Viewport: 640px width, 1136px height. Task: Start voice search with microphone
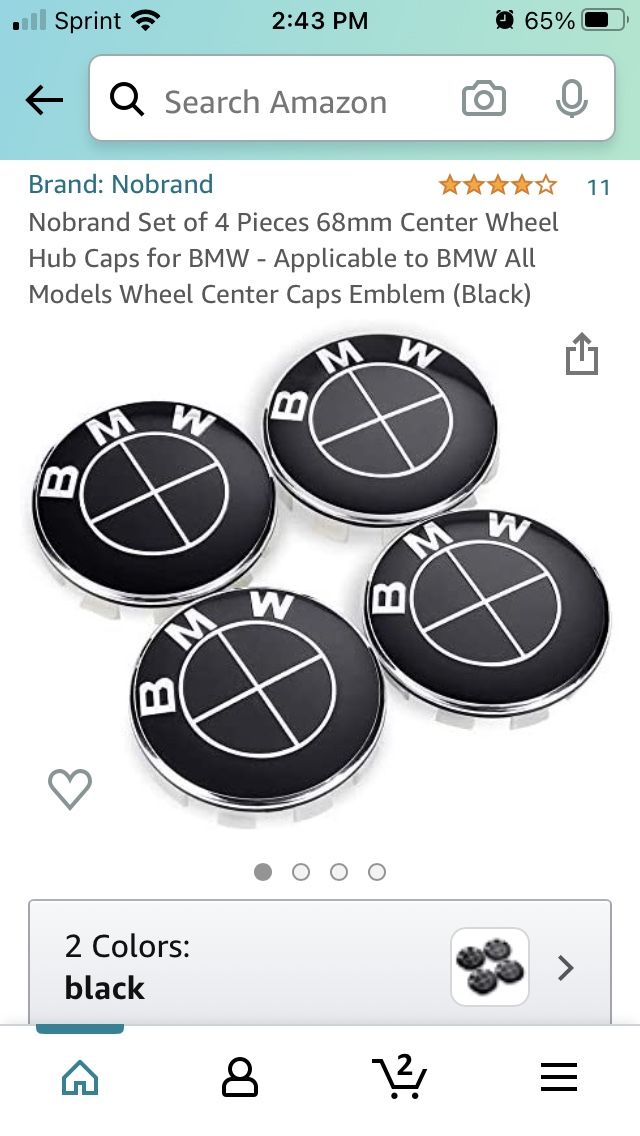coord(571,99)
